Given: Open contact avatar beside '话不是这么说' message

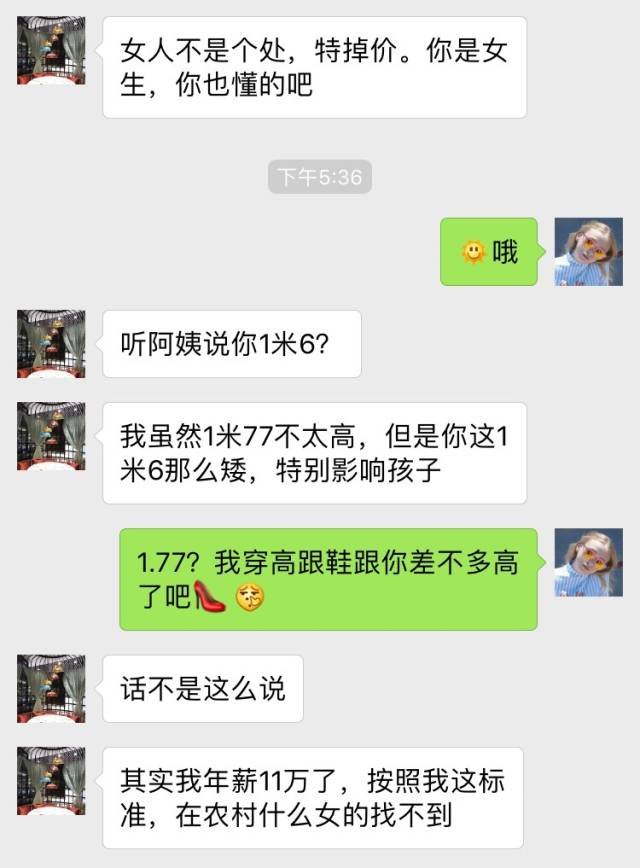Looking at the screenshot, I should point(51,689).
